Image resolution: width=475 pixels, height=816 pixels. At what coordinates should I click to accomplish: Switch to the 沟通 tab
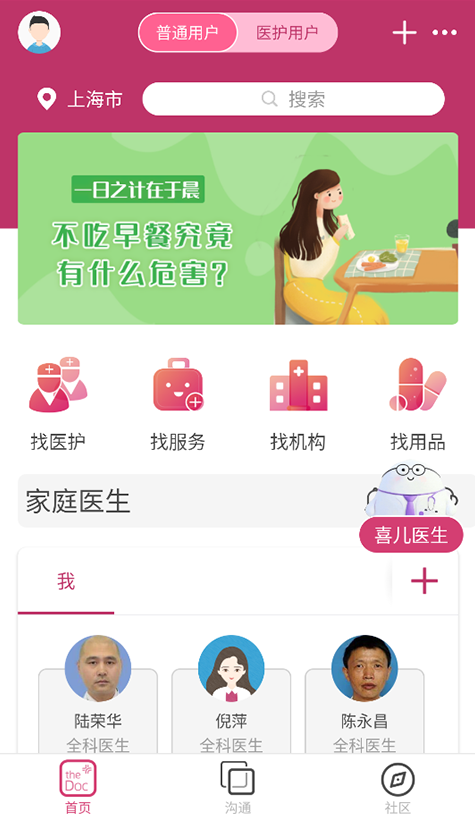click(238, 786)
